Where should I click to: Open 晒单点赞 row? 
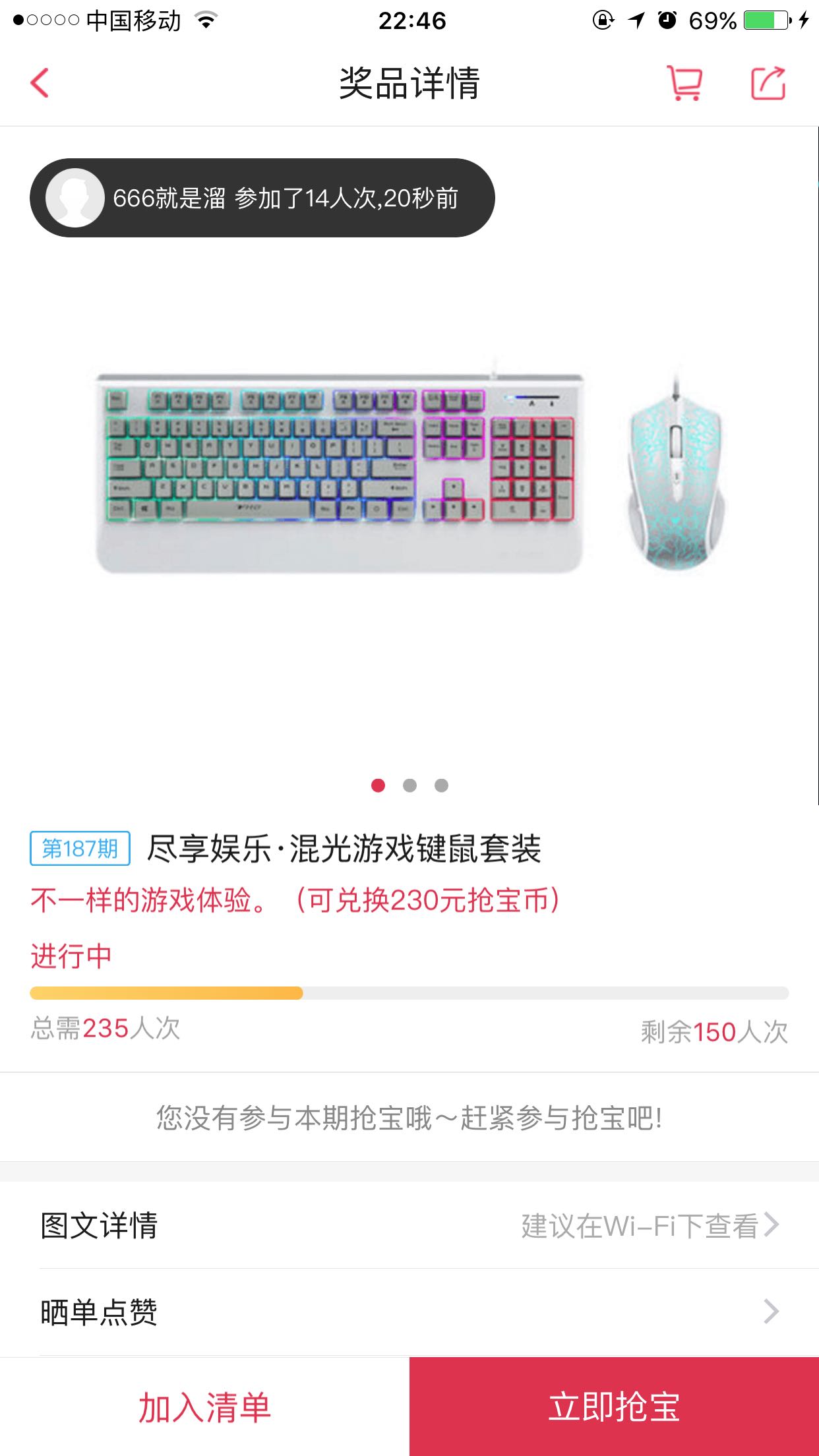pos(409,1312)
